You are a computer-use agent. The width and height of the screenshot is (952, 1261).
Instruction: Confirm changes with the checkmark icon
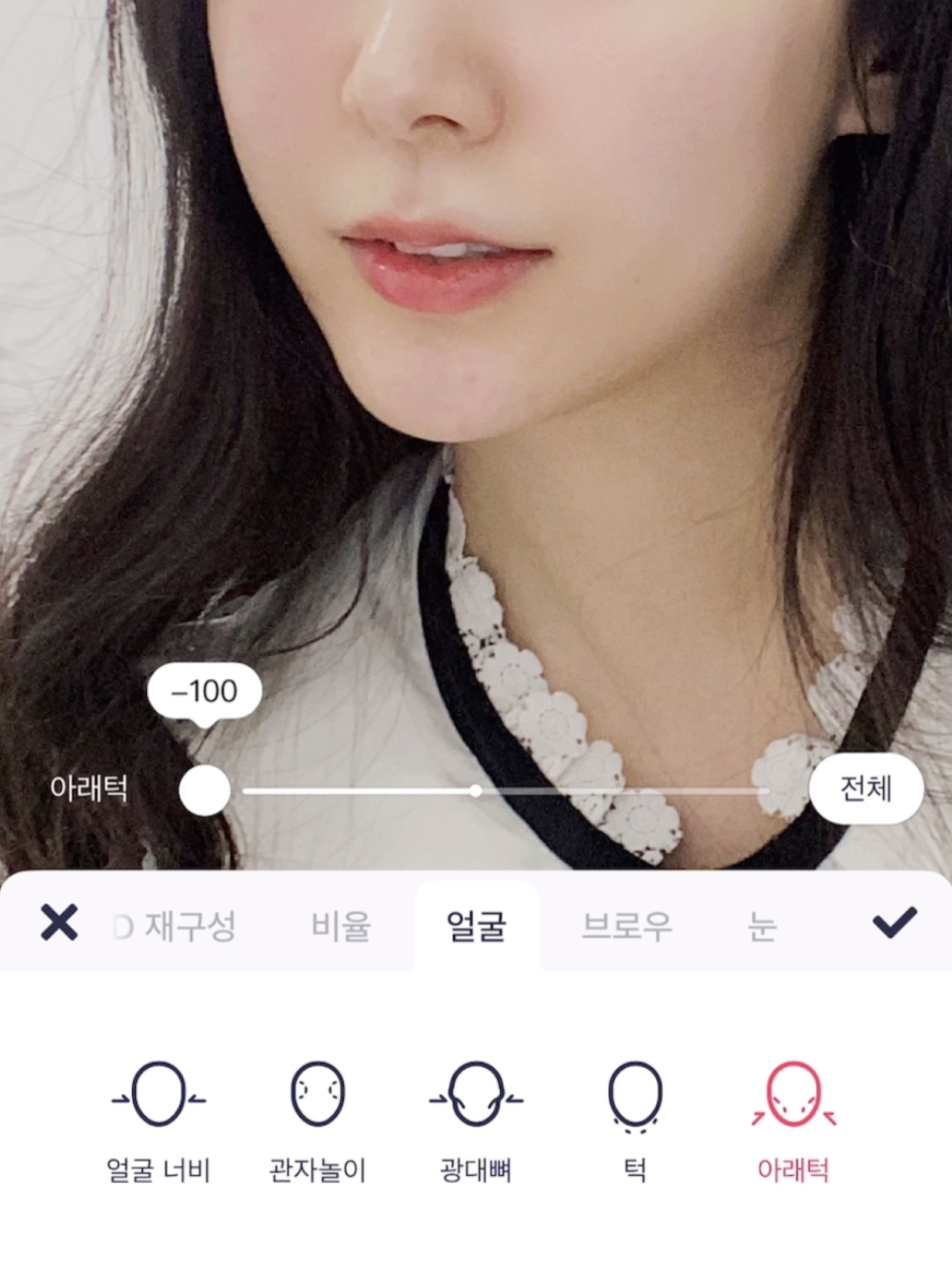point(895,923)
